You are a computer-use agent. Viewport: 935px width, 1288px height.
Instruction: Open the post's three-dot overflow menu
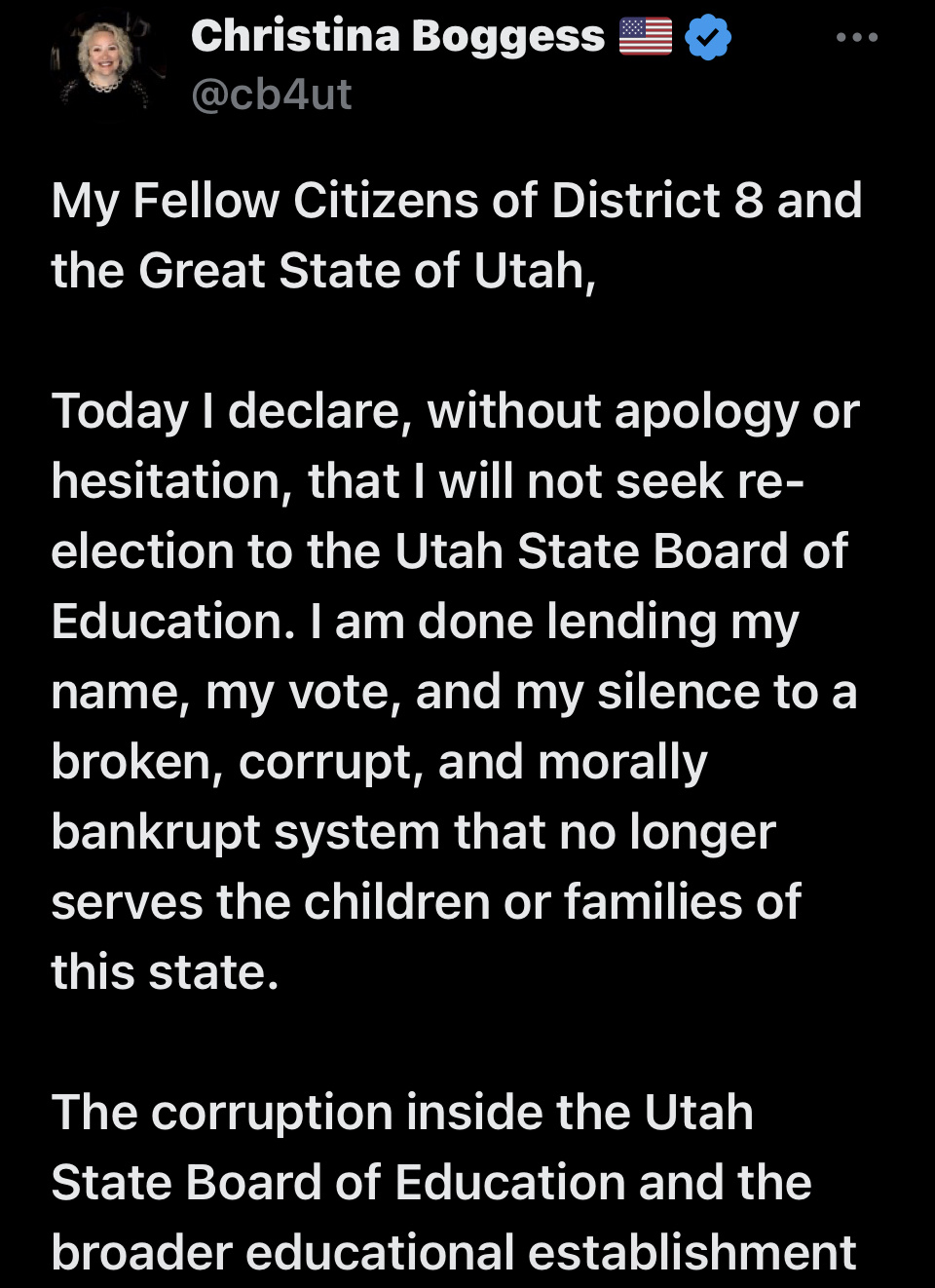click(856, 38)
